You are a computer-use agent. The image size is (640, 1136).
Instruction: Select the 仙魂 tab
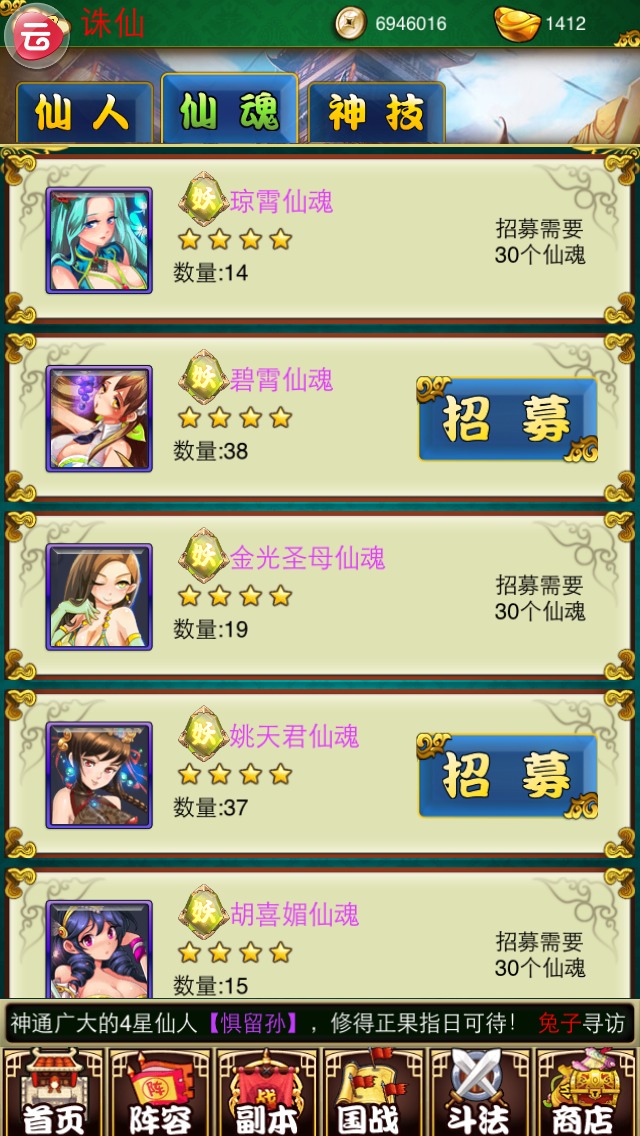tap(229, 111)
